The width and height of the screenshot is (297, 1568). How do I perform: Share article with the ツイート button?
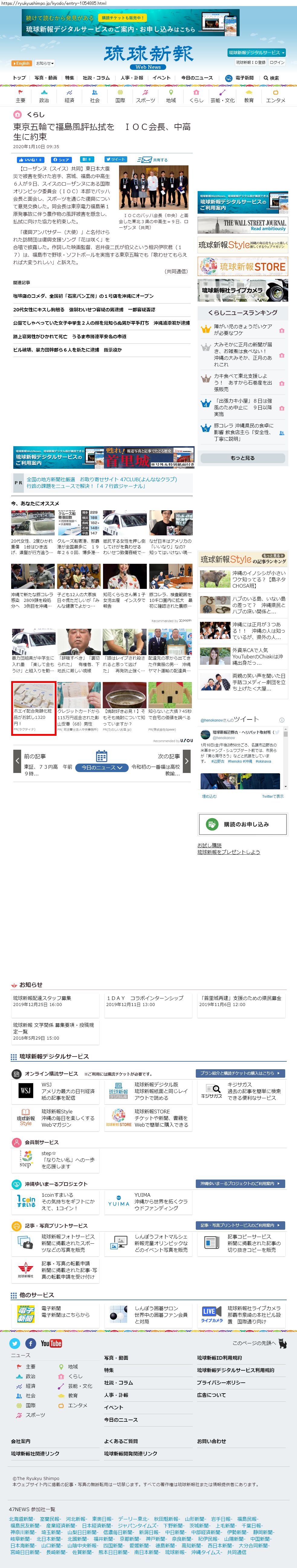coord(116,160)
